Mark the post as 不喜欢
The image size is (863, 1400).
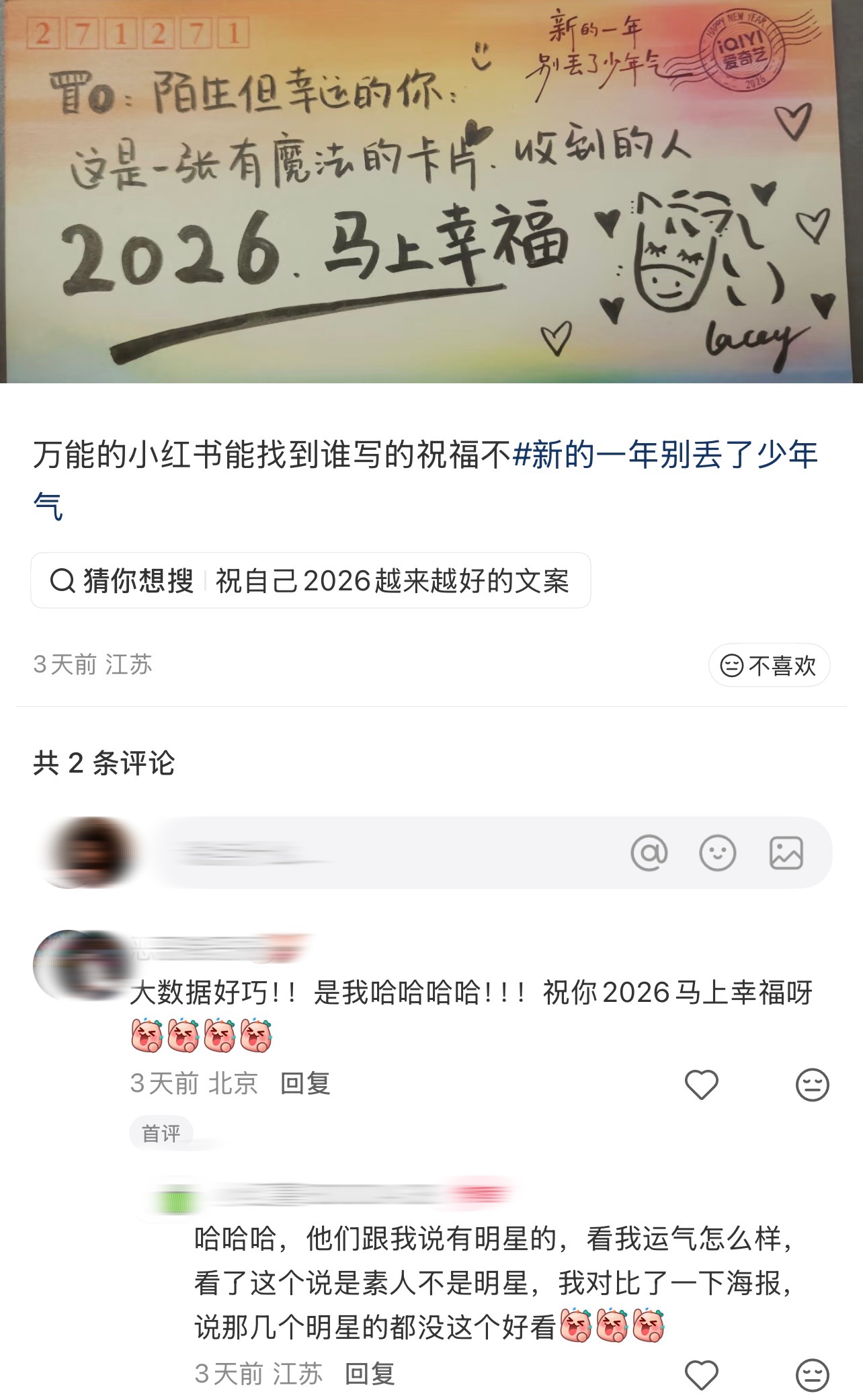[769, 666]
